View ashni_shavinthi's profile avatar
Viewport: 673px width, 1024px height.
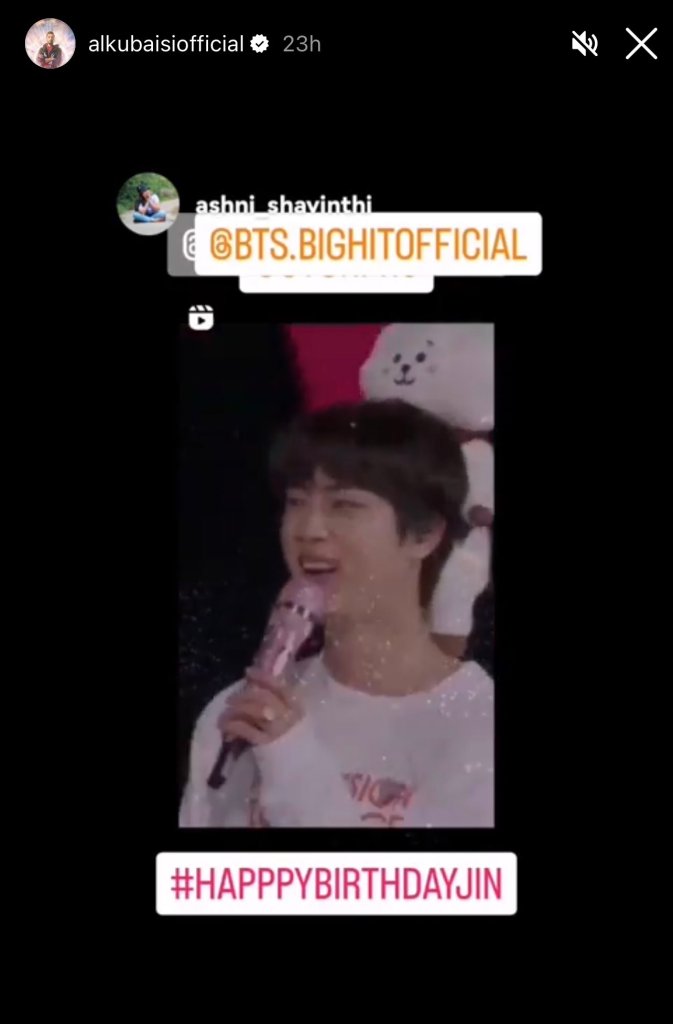(x=148, y=204)
